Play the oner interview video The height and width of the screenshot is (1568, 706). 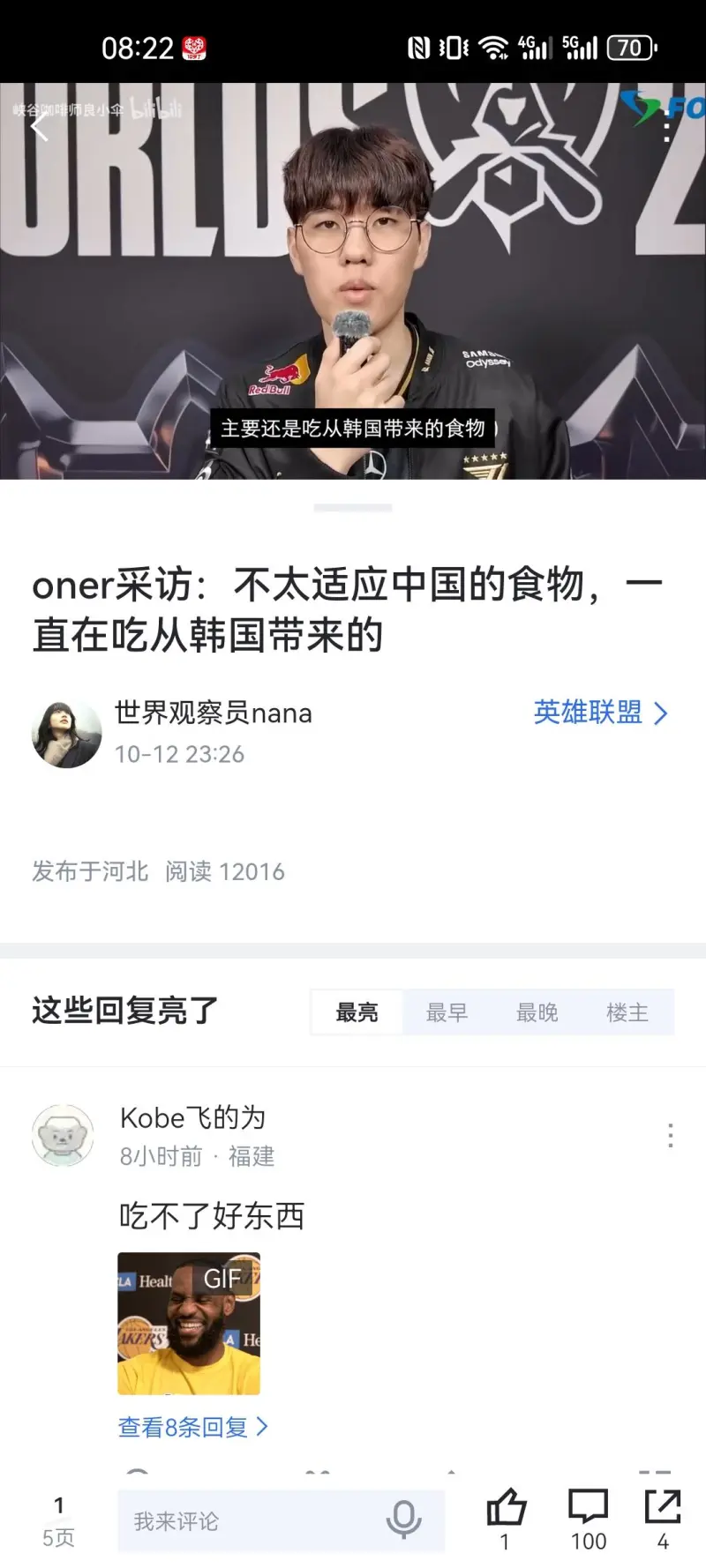[x=353, y=282]
